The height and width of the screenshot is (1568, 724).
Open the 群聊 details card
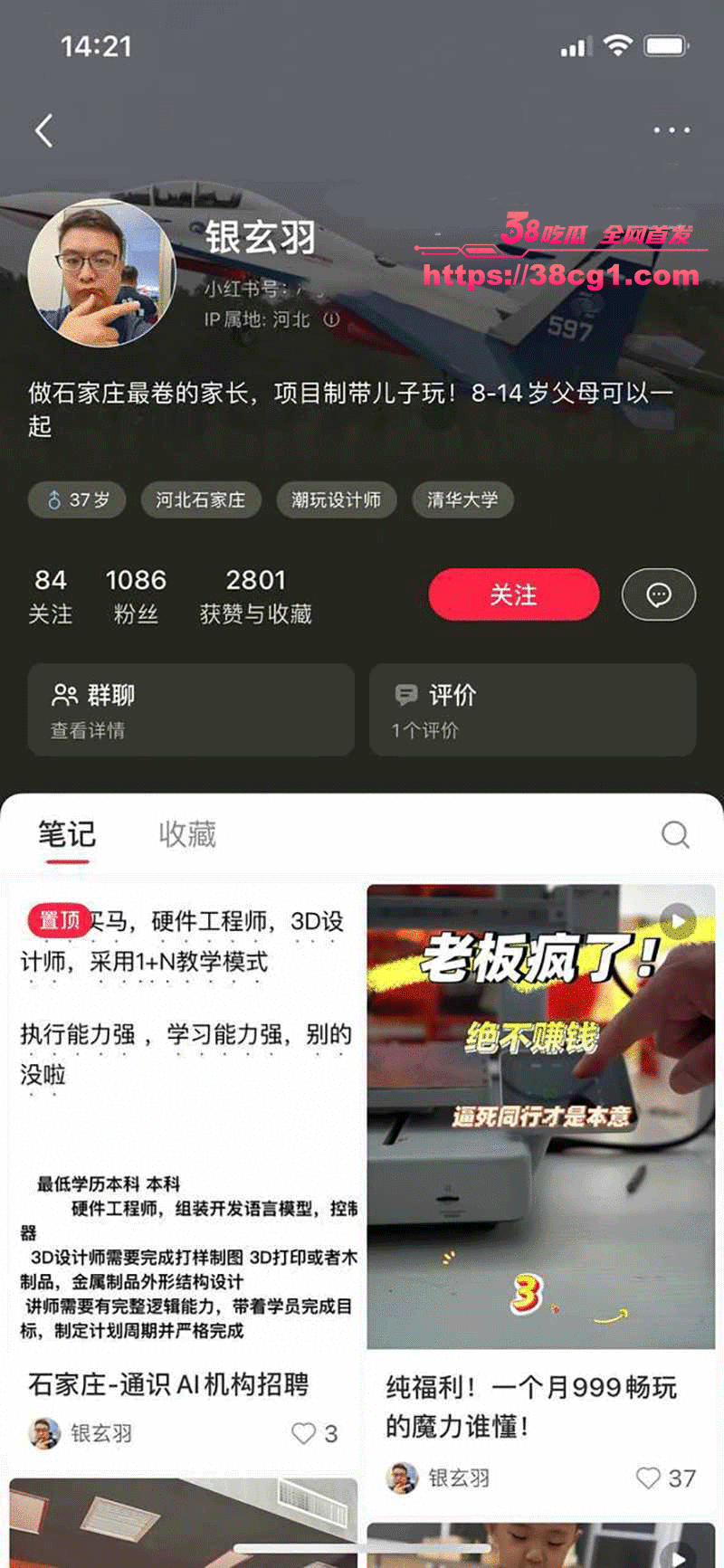pyautogui.click(x=190, y=710)
